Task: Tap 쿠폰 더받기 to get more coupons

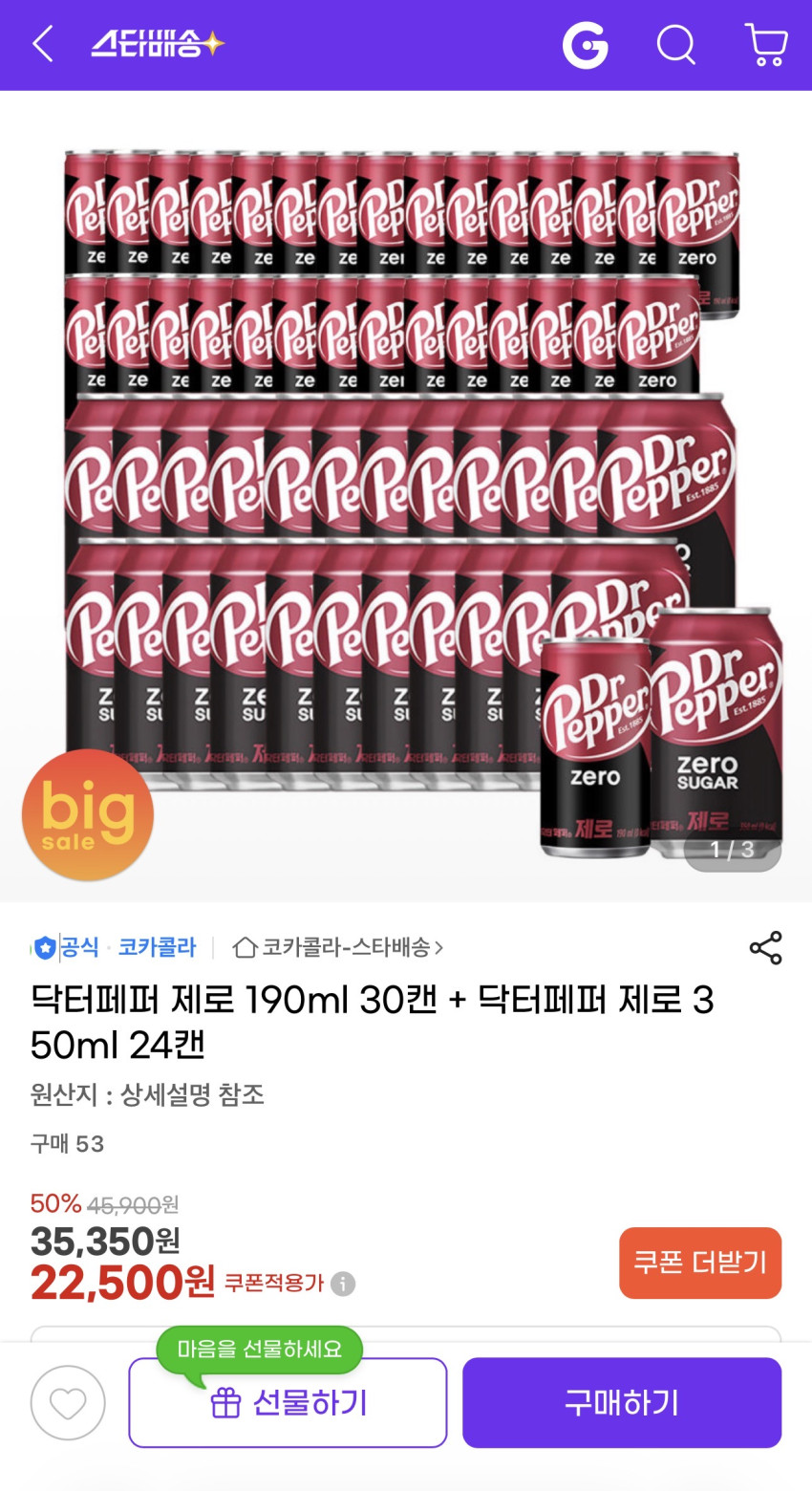Action: (x=699, y=1263)
